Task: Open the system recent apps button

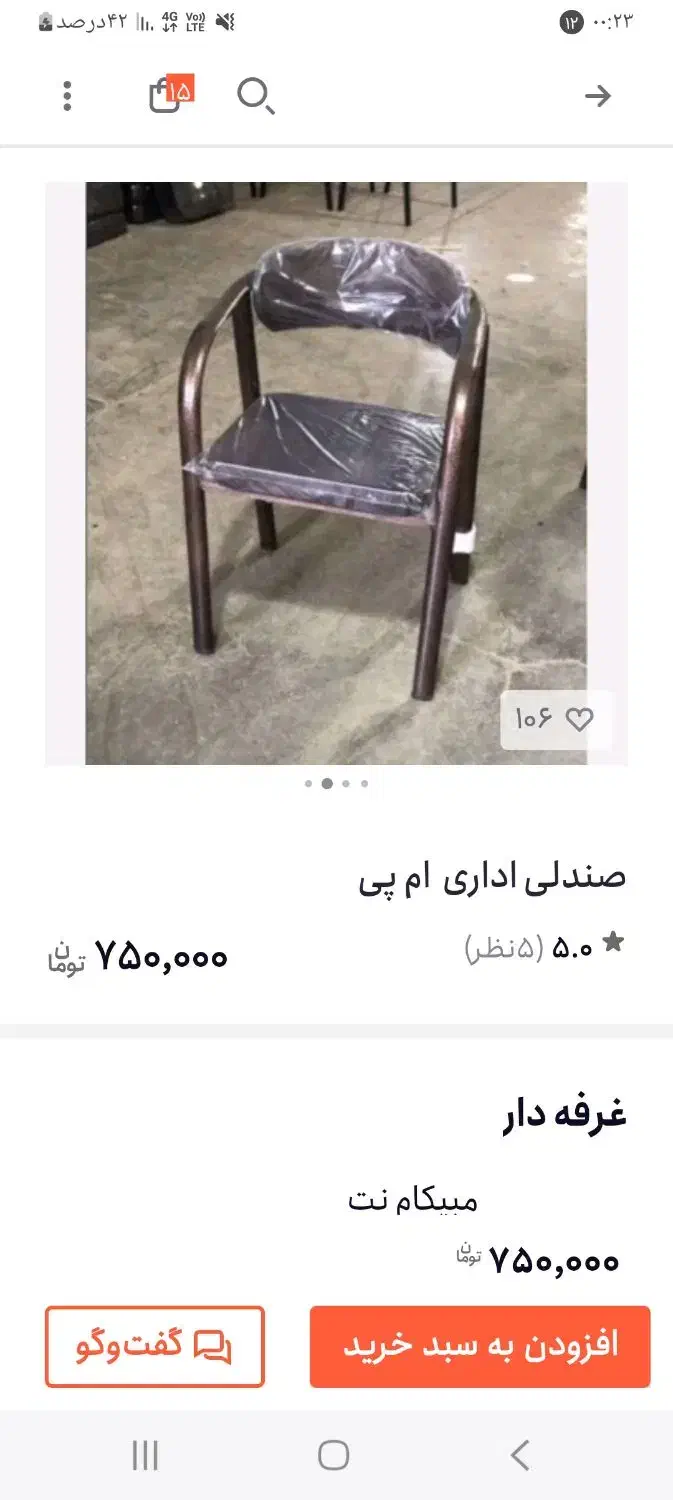Action: 146,1455
